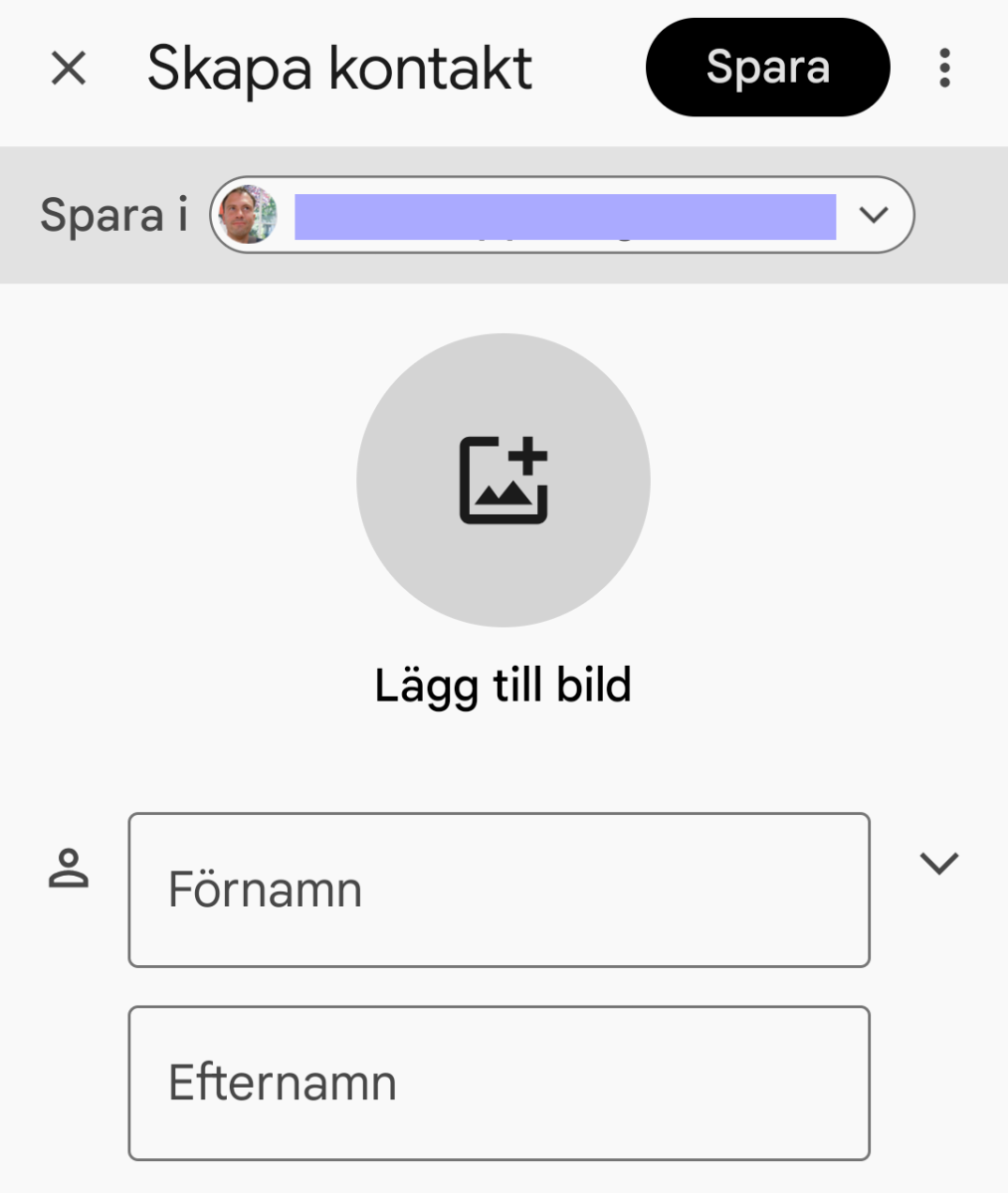Show more name fields via the chevron

click(938, 864)
